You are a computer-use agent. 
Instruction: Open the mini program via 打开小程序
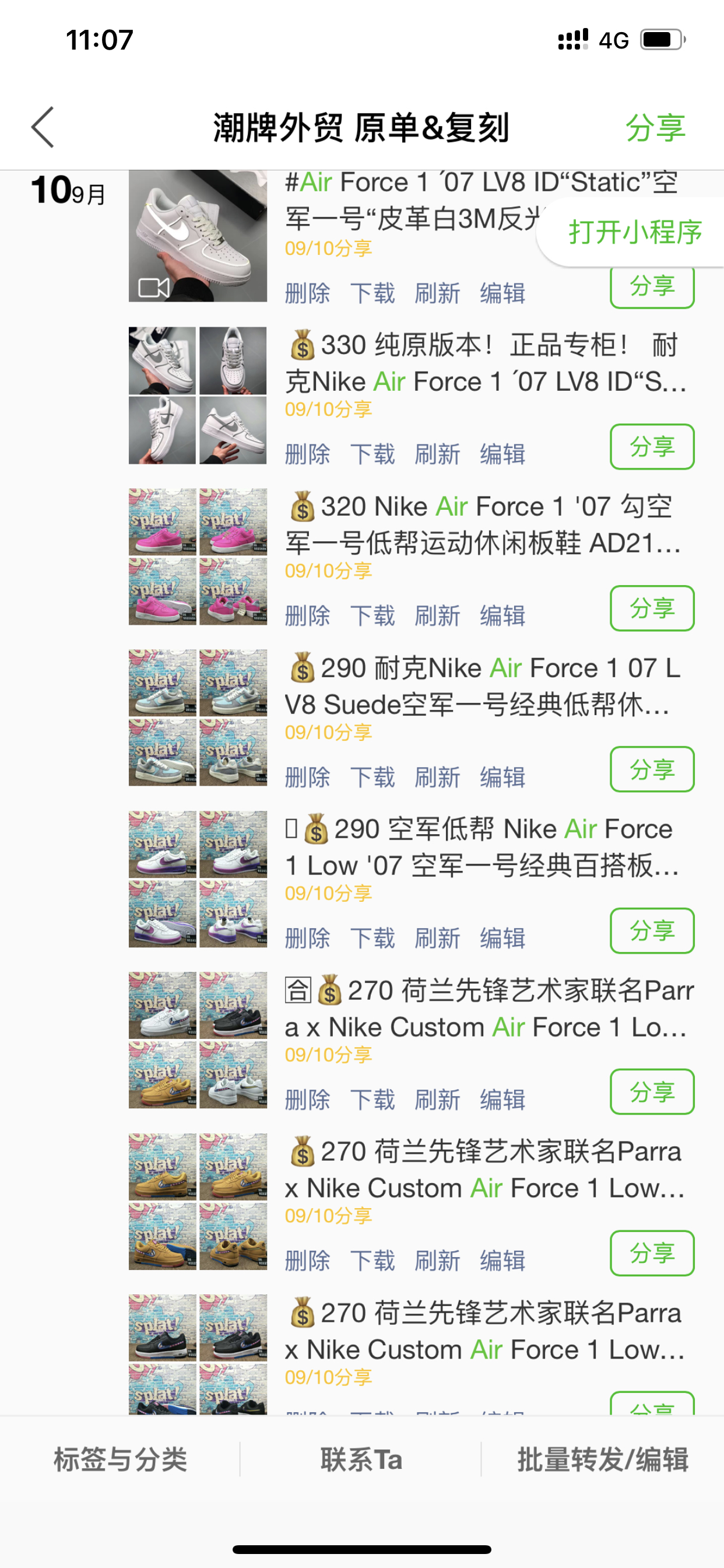pos(635,232)
